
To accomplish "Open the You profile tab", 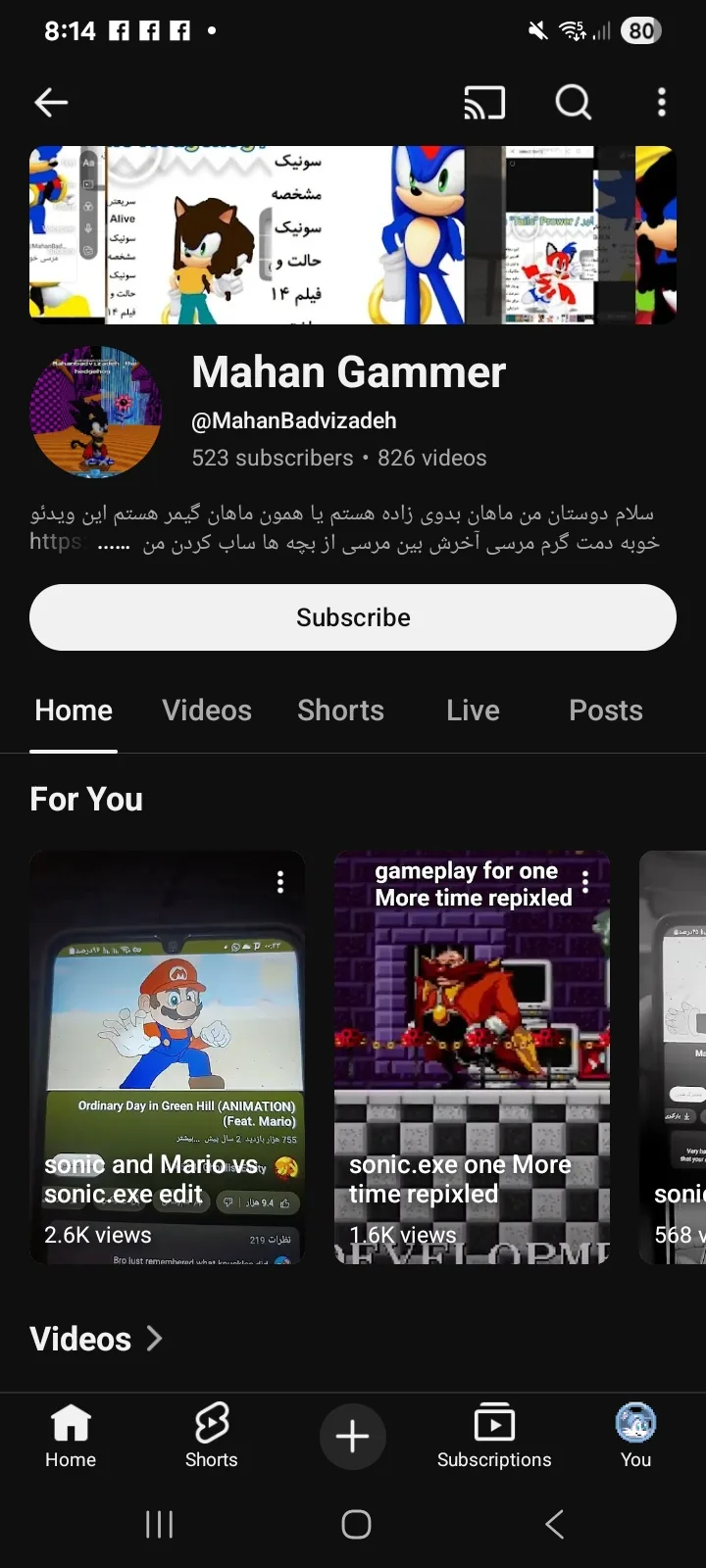I will coord(635,1435).
